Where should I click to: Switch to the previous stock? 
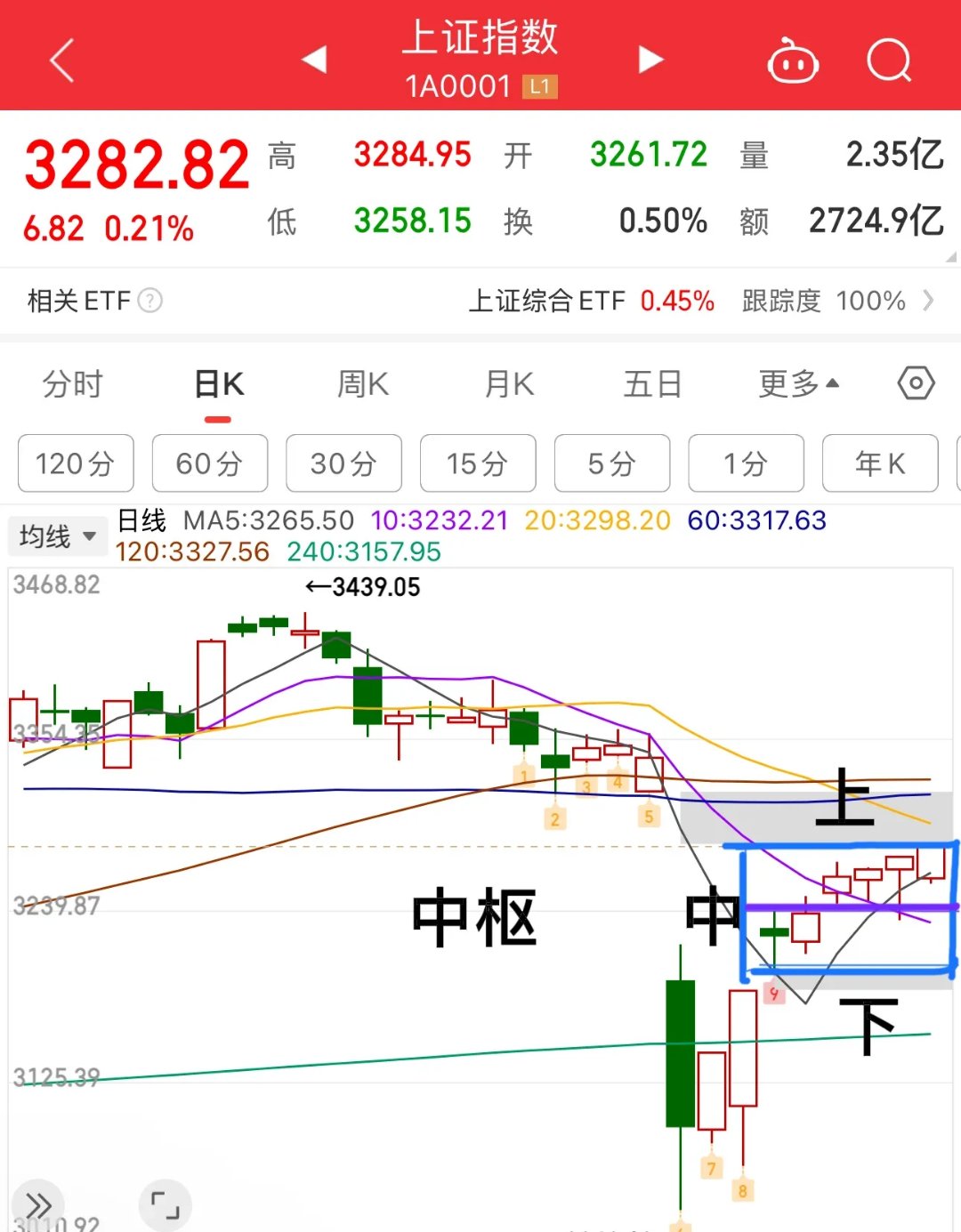tap(314, 60)
